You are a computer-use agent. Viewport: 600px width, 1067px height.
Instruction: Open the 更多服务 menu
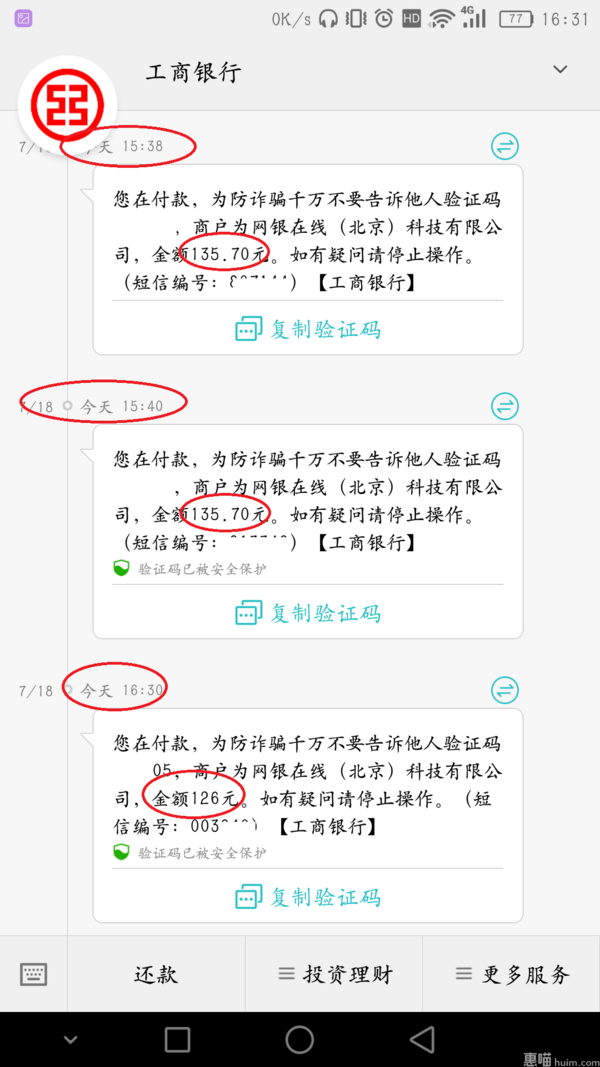pyautogui.click(x=512, y=975)
